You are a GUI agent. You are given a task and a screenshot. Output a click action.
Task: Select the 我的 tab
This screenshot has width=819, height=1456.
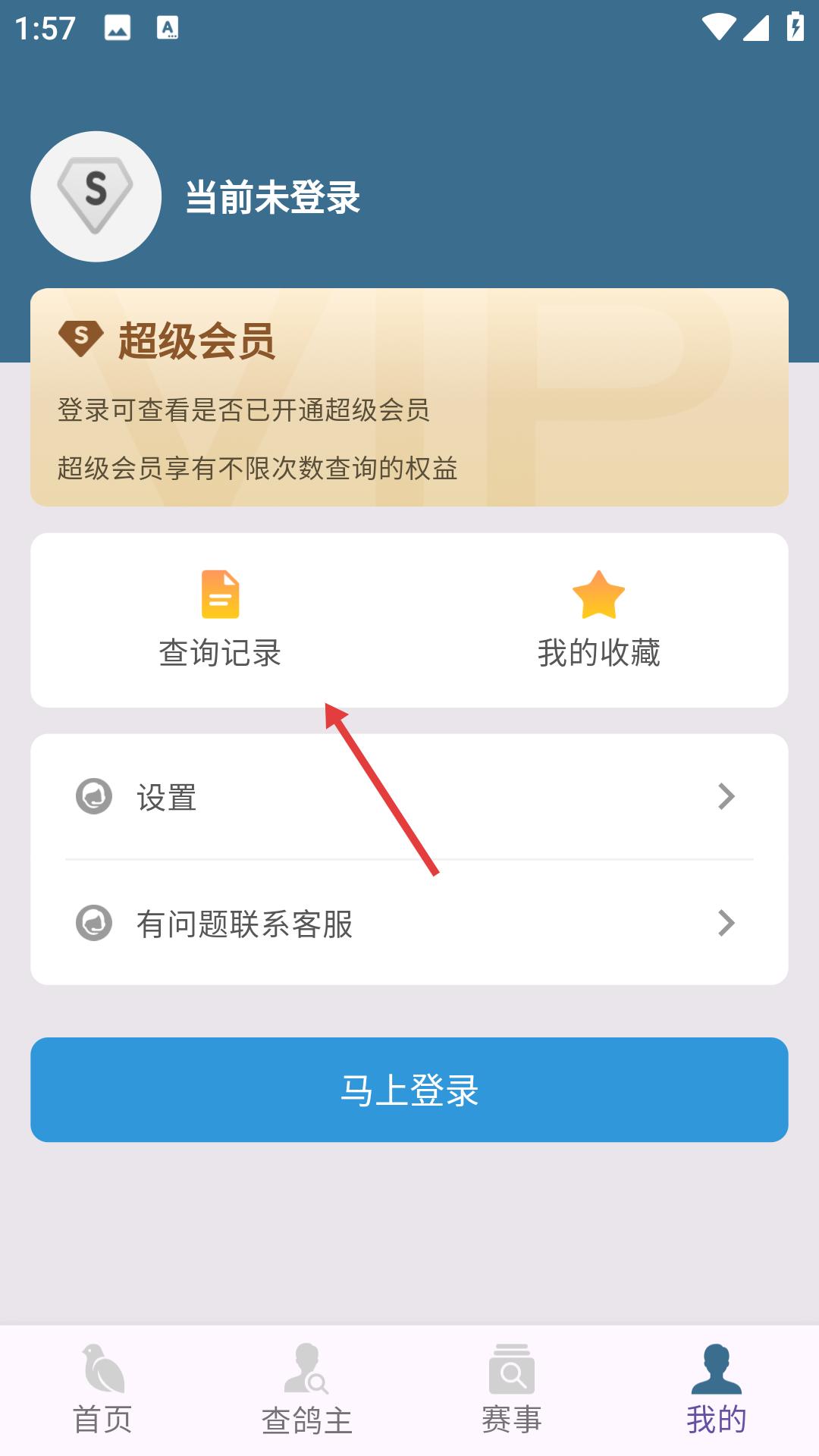(x=717, y=1390)
